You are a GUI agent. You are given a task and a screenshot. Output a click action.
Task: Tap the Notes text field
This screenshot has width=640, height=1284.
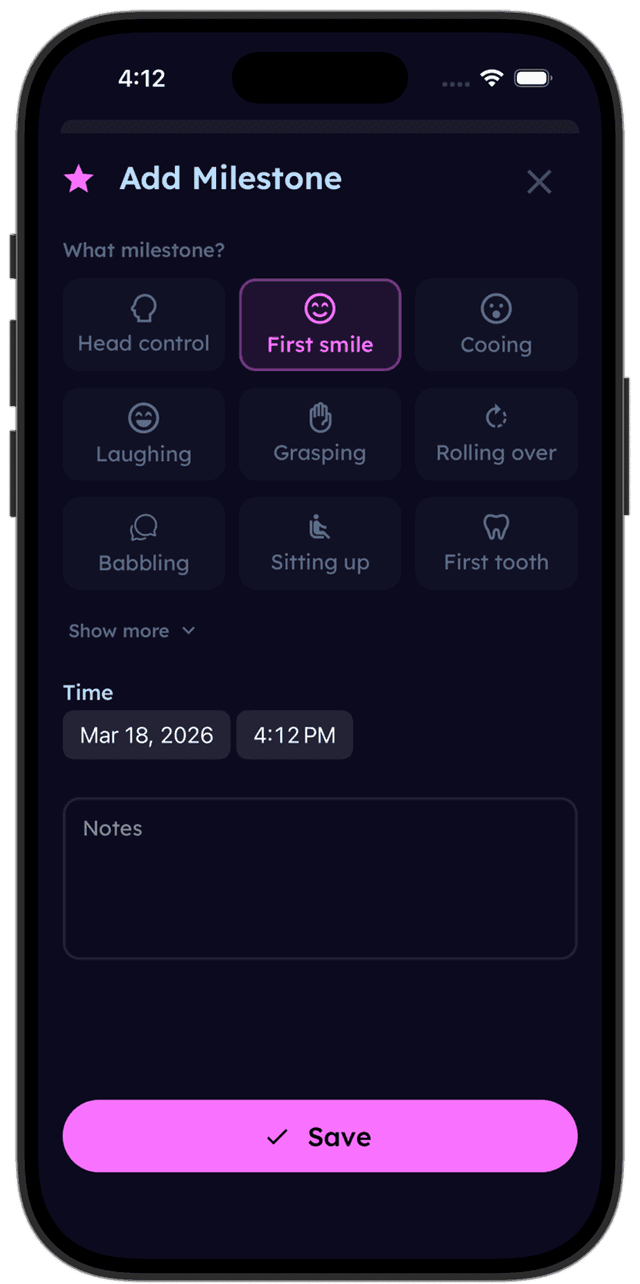pos(320,878)
